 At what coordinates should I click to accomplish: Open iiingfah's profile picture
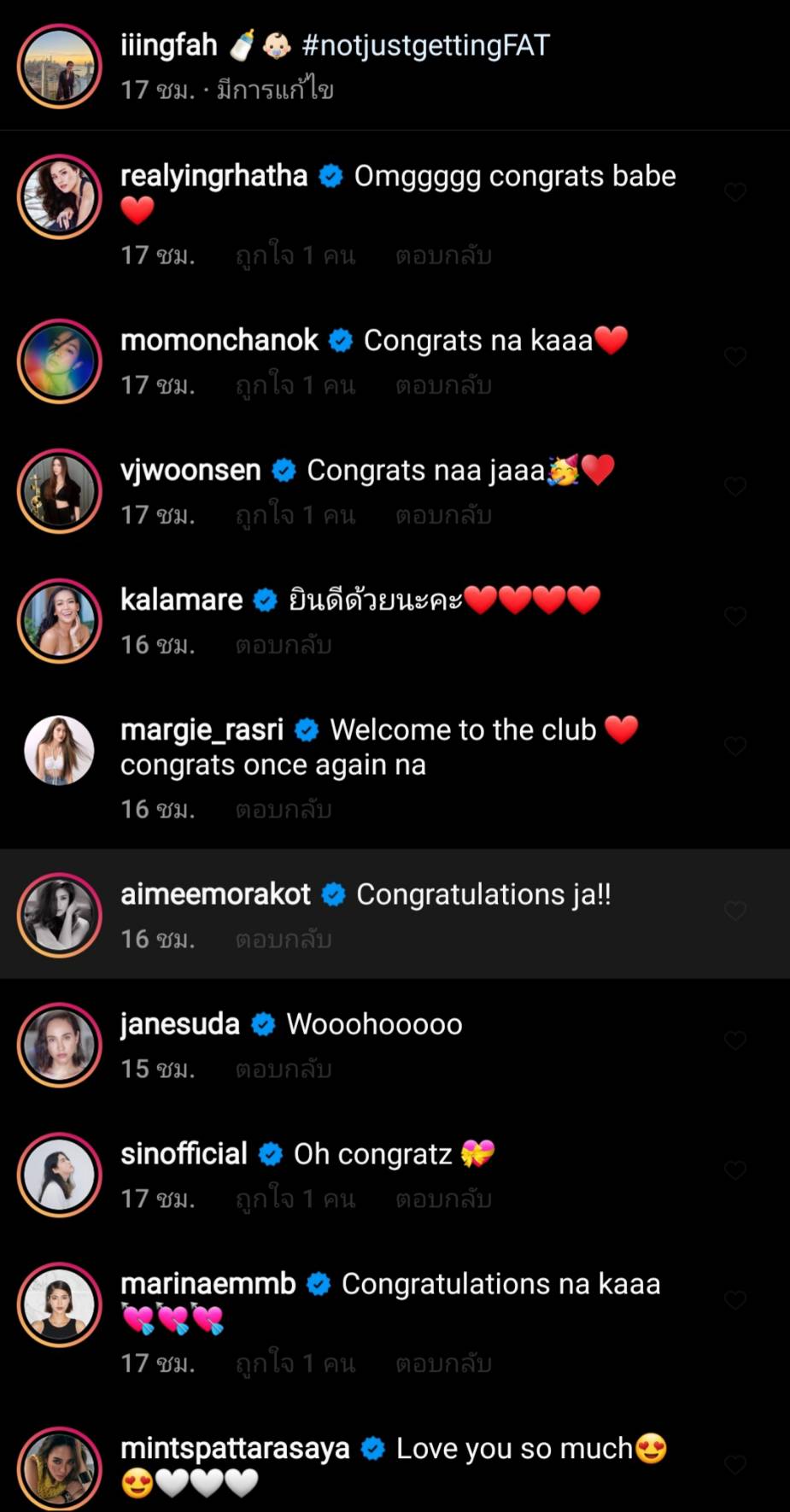60,67
